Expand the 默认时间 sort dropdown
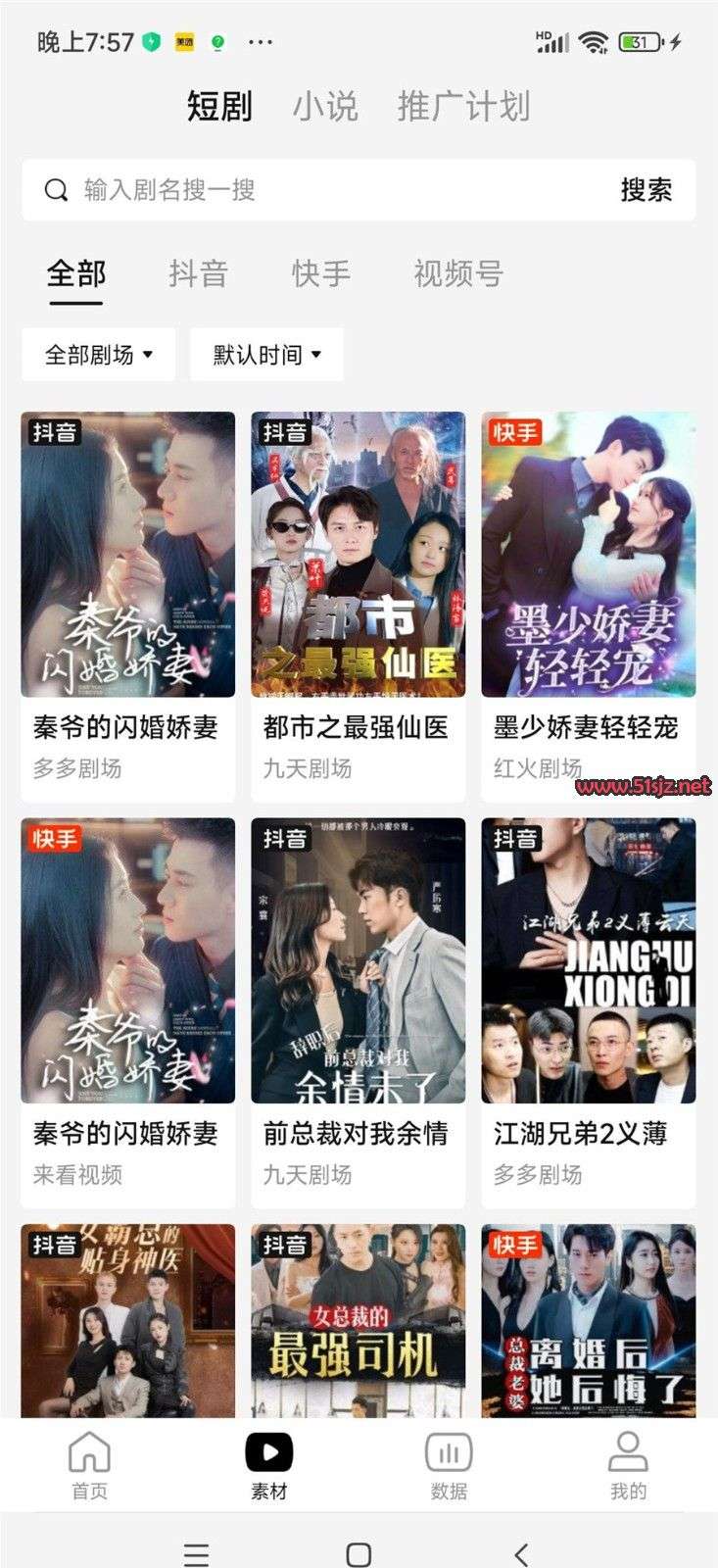Screen dimensions: 718x1568 pyautogui.click(x=266, y=355)
